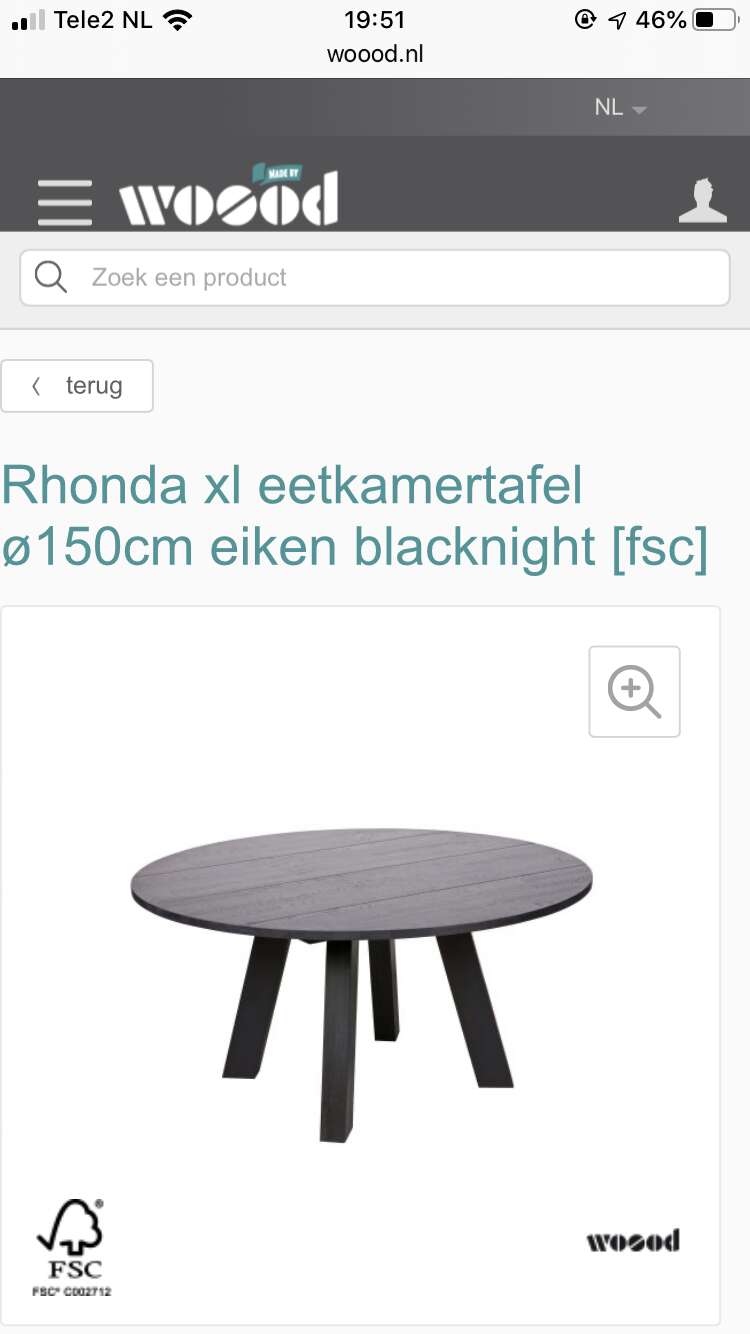Tap the woood.nl address bar
Viewport: 750px width, 1334px height.
pyautogui.click(x=375, y=54)
